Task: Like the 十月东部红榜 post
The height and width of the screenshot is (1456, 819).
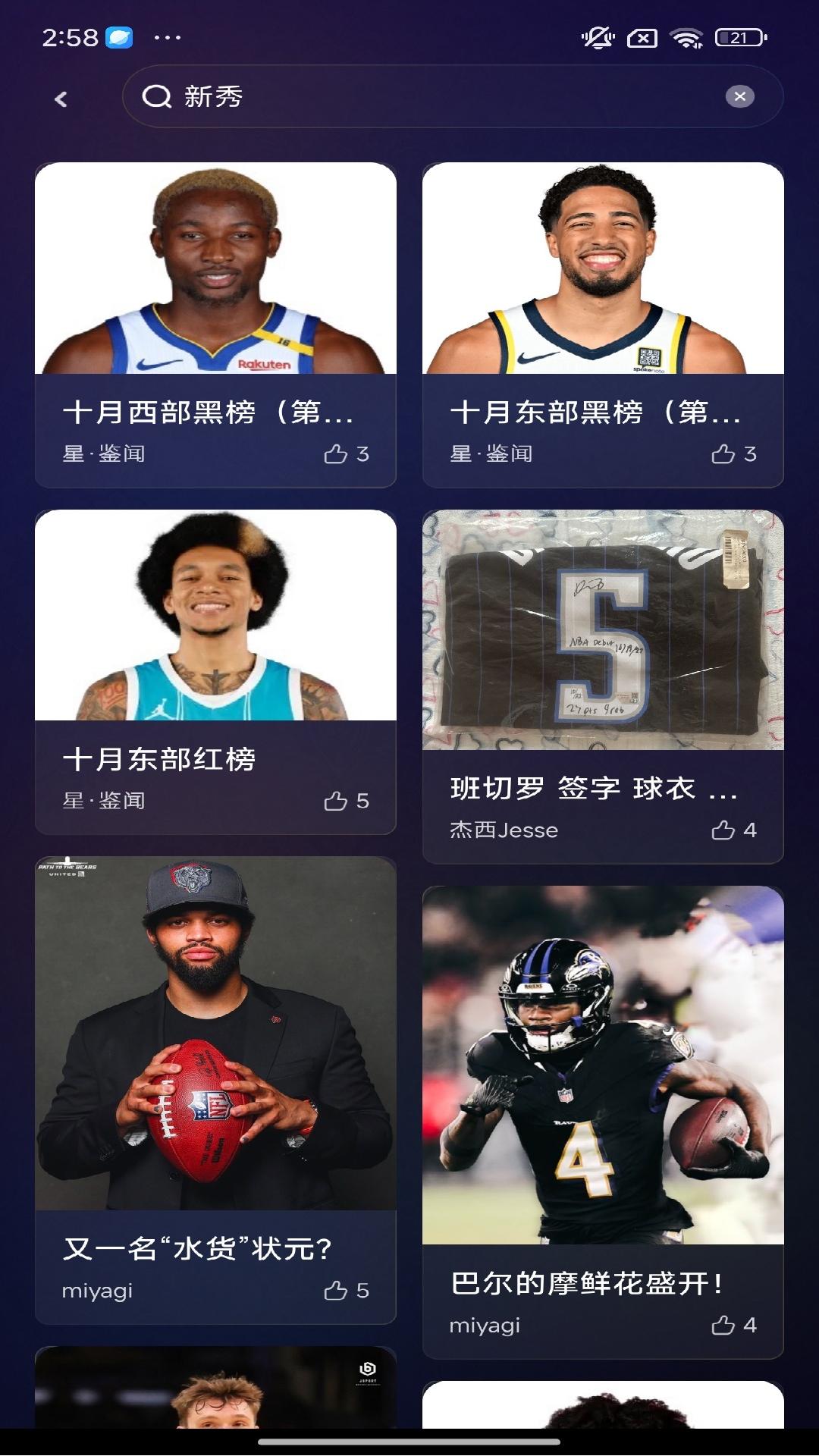Action: pos(336,801)
